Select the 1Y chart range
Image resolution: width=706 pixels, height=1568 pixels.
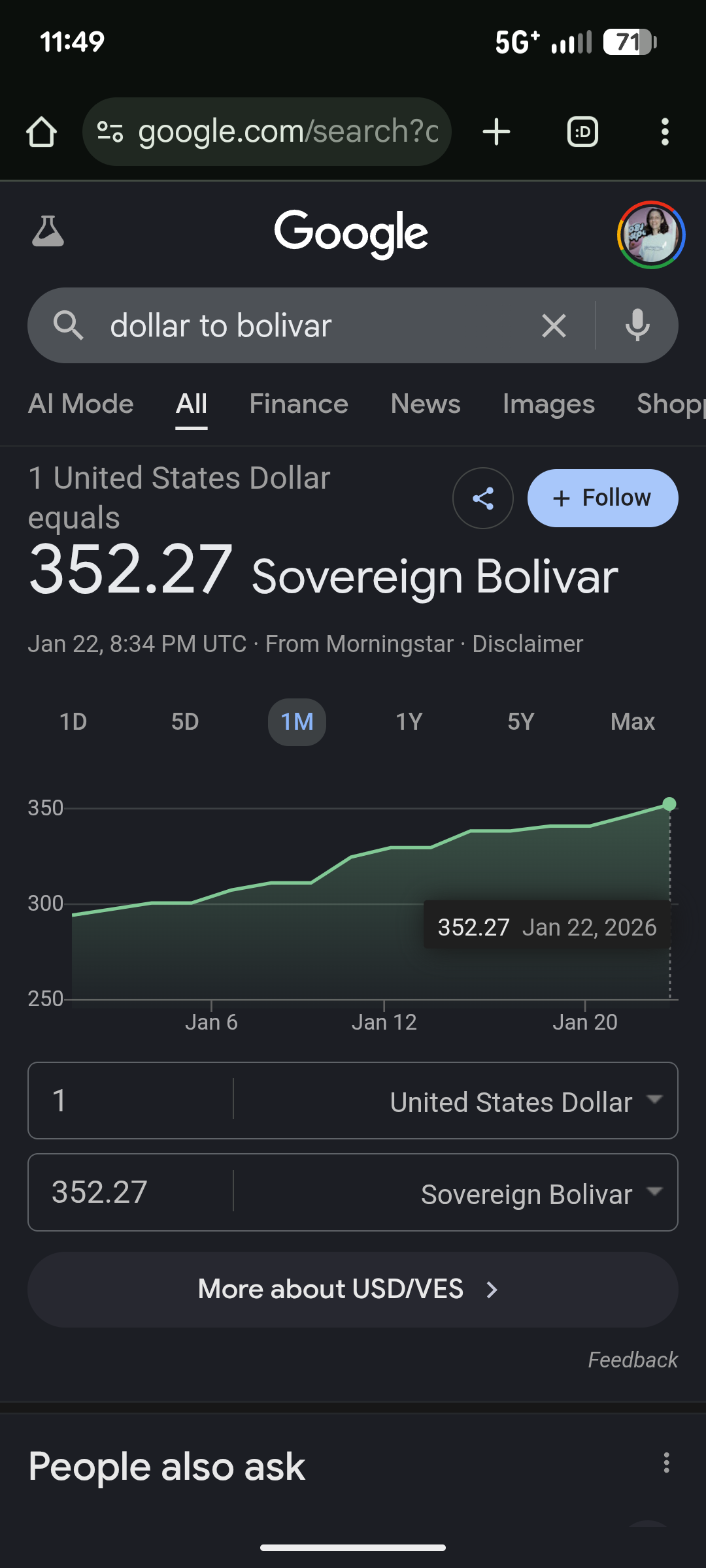click(409, 722)
